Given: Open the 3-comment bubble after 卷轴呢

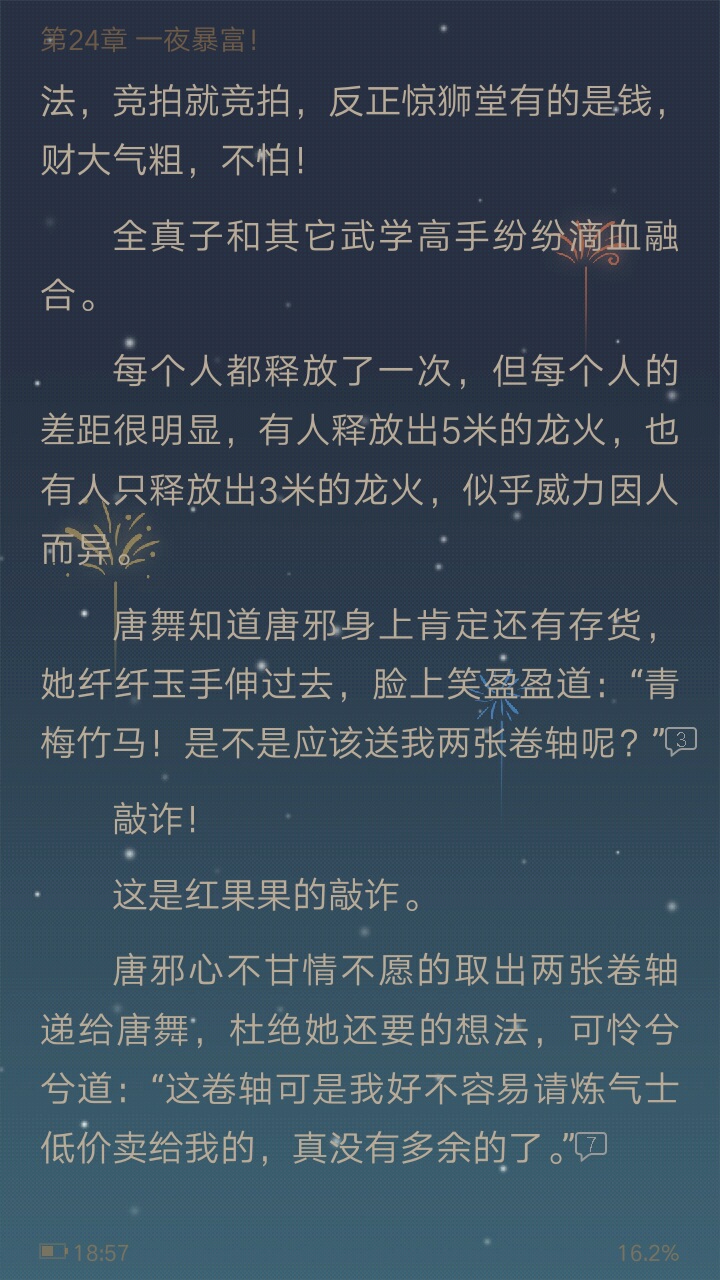Looking at the screenshot, I should [681, 741].
